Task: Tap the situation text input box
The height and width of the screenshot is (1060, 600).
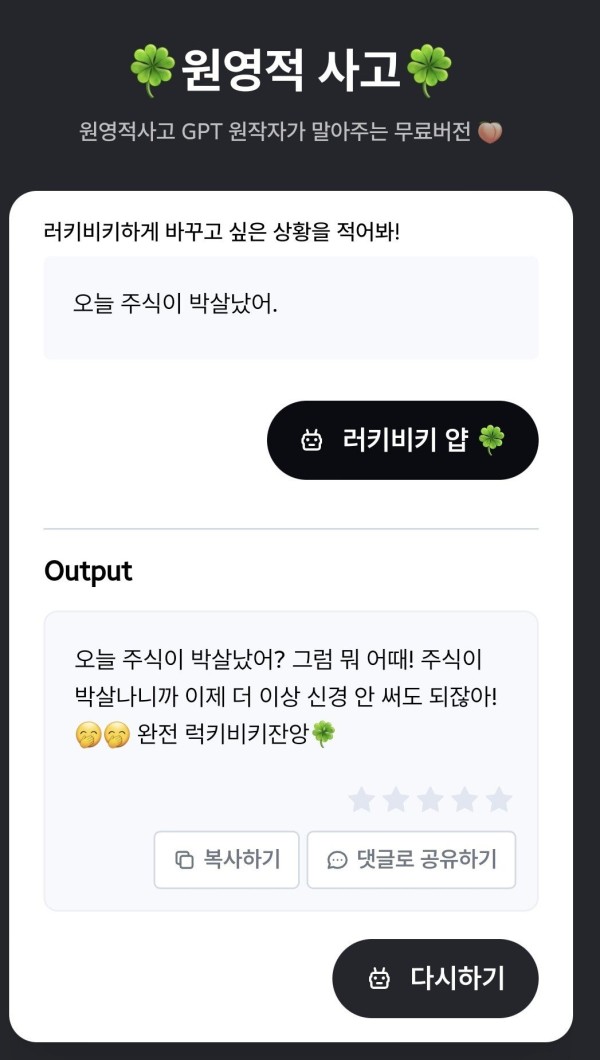Action: tap(290, 307)
